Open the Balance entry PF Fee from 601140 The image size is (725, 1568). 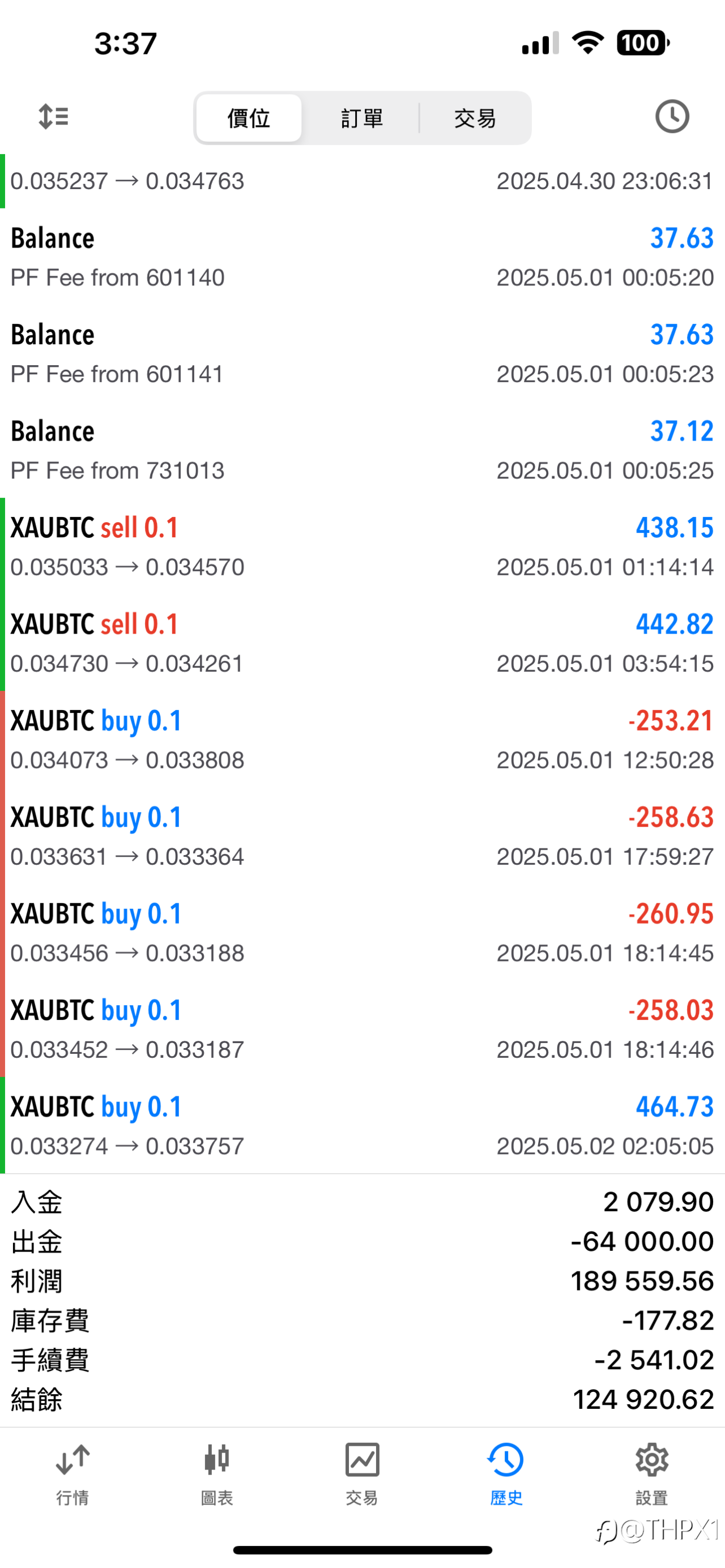pos(362,257)
